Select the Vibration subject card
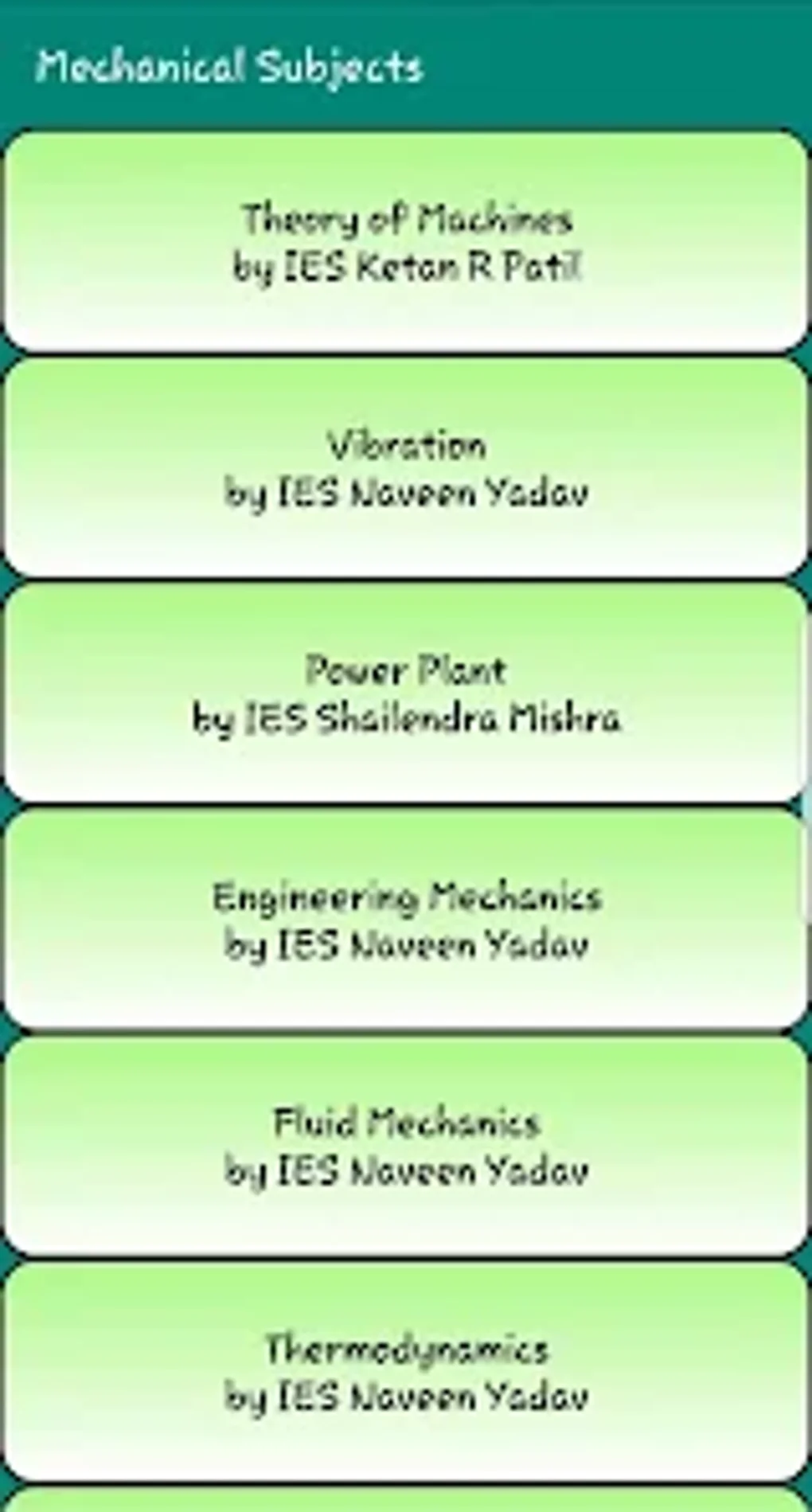Viewport: 812px width, 1512px height. point(406,468)
